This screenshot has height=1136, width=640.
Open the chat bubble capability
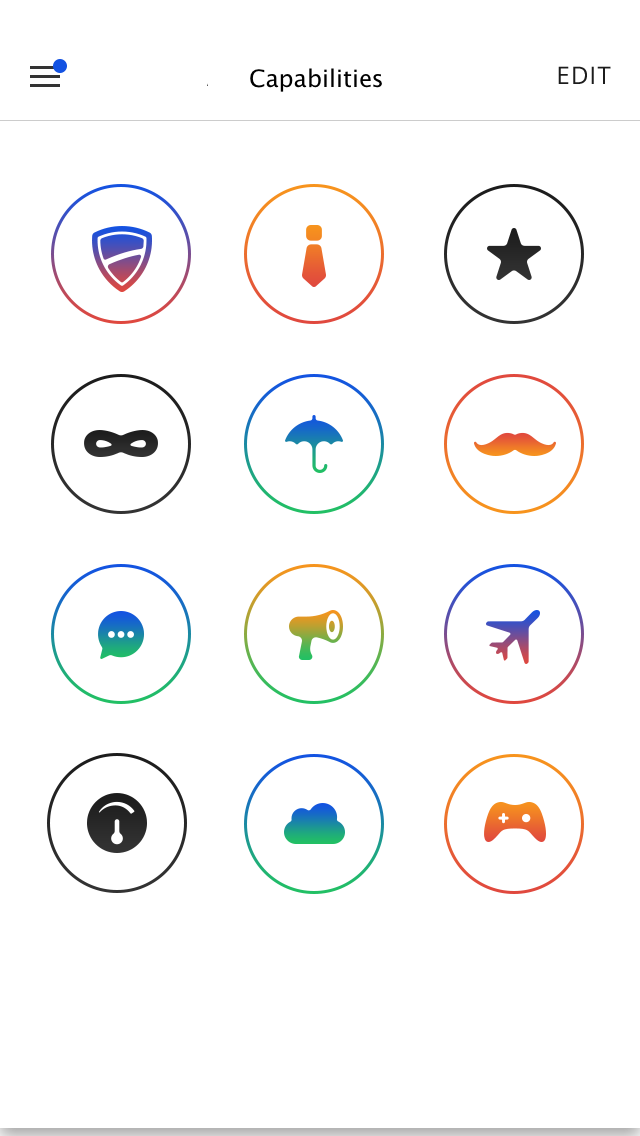(121, 634)
